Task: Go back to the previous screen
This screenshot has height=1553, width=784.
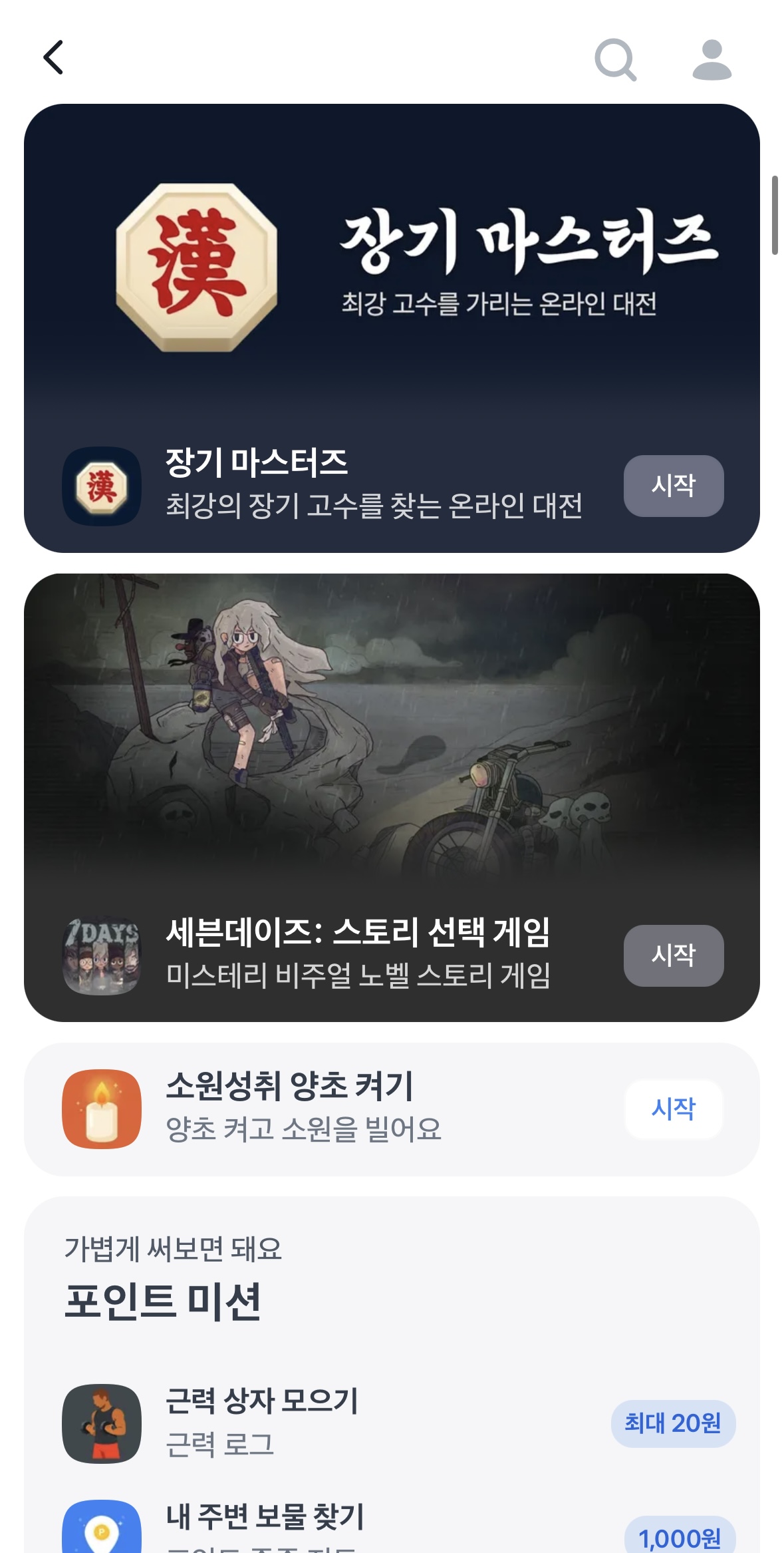Action: 53,58
